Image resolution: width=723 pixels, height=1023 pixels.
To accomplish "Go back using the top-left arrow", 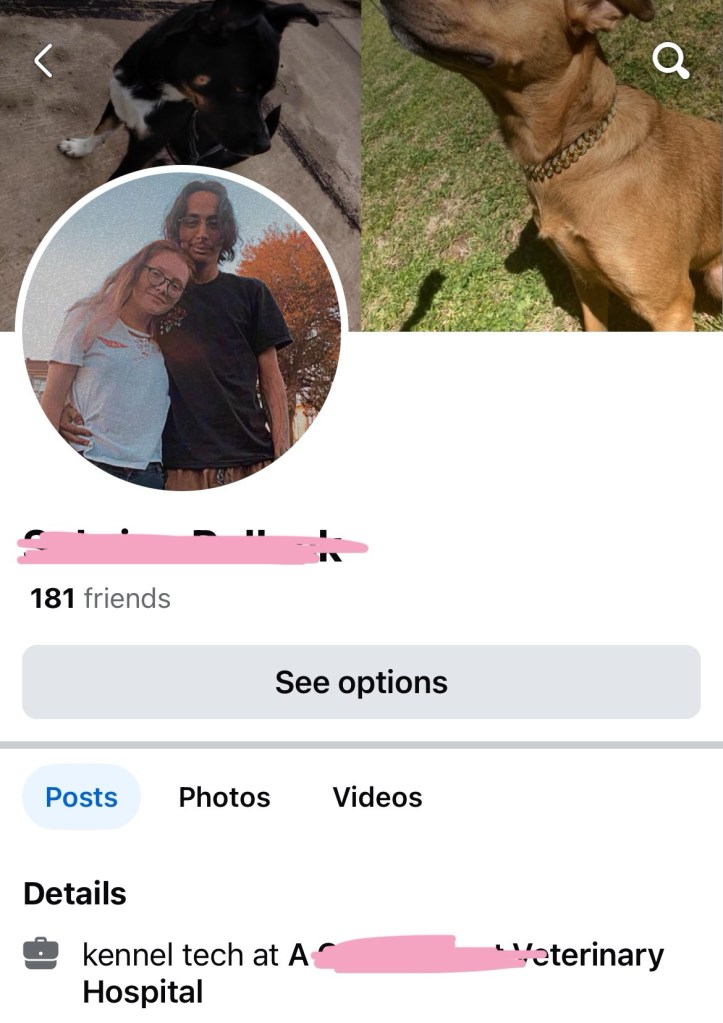I will pyautogui.click(x=43, y=62).
